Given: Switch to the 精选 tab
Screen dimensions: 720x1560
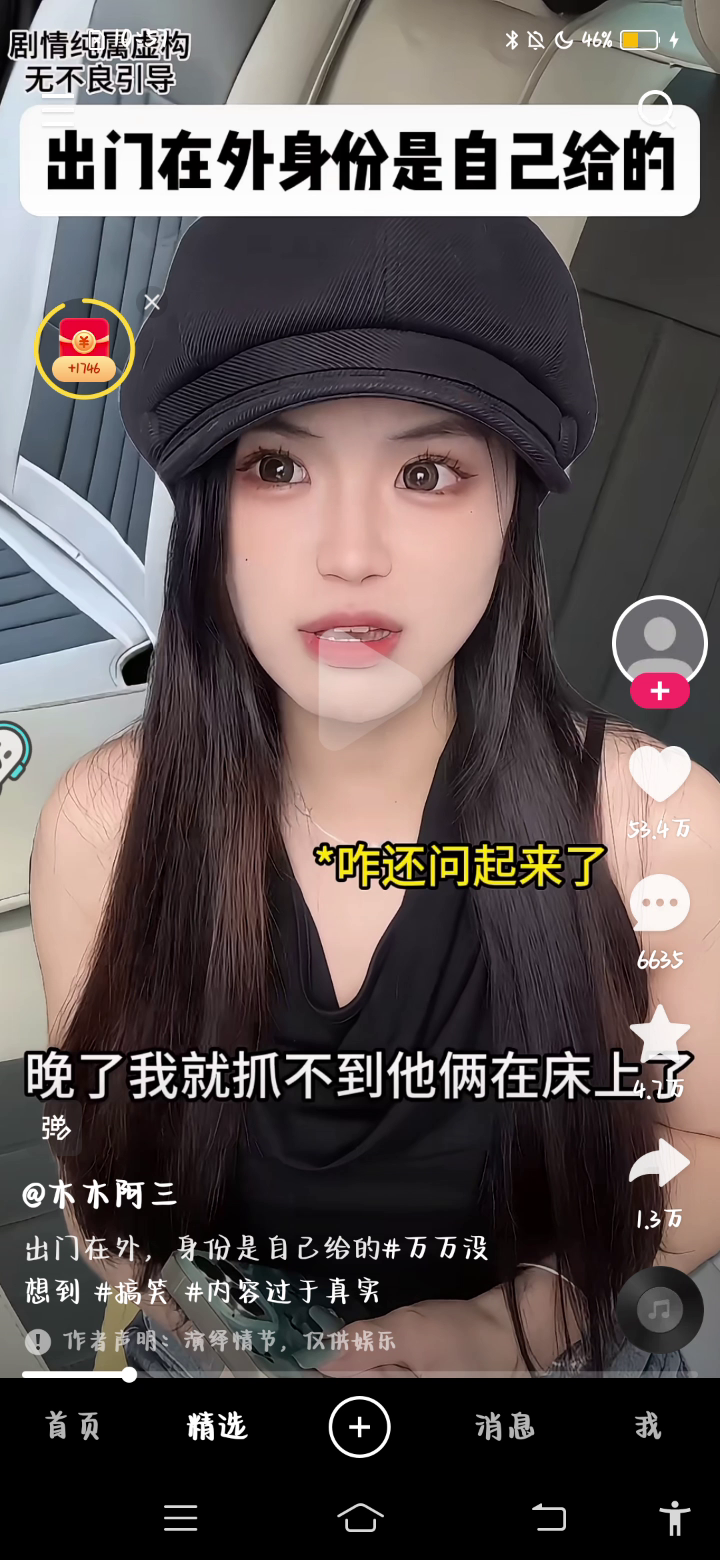Looking at the screenshot, I should tap(217, 1426).
